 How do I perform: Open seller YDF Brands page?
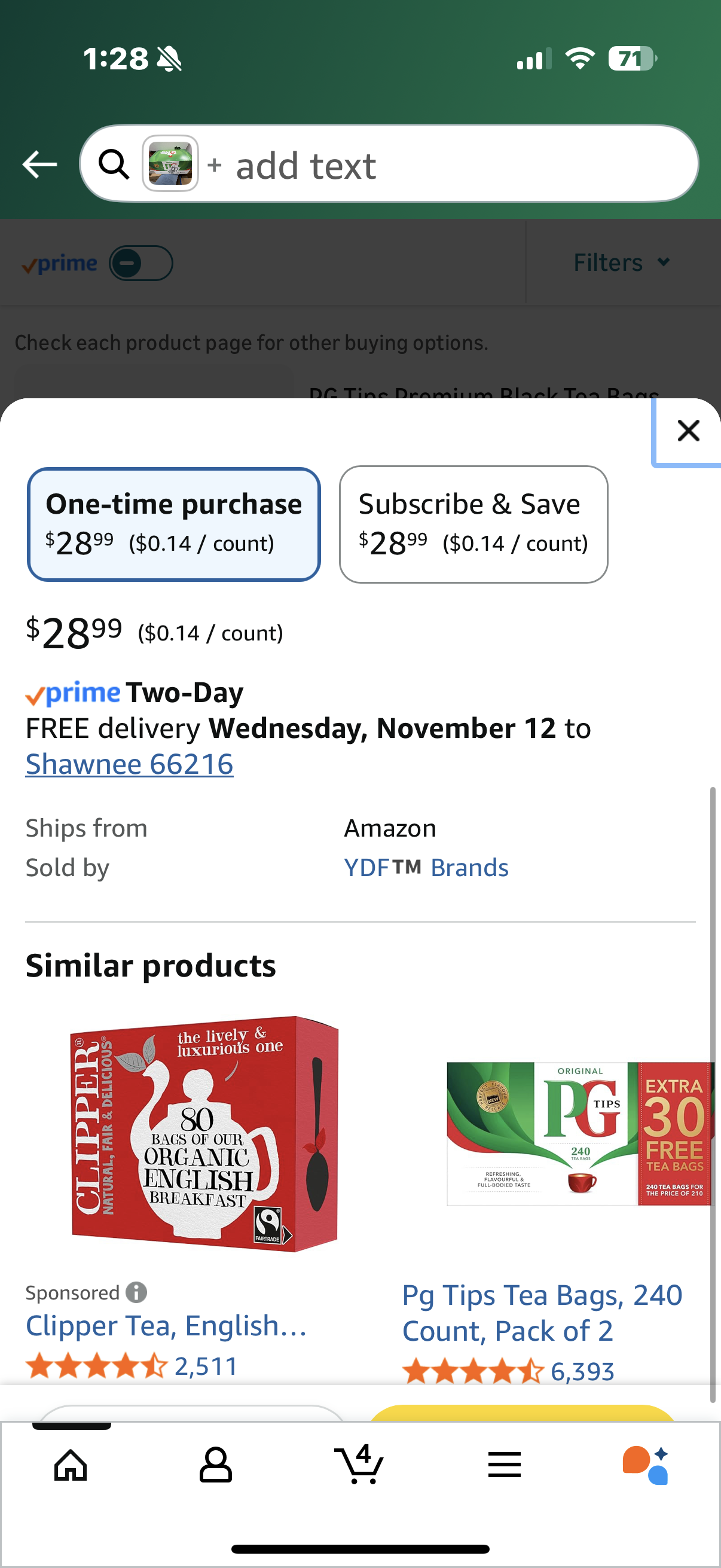click(426, 867)
